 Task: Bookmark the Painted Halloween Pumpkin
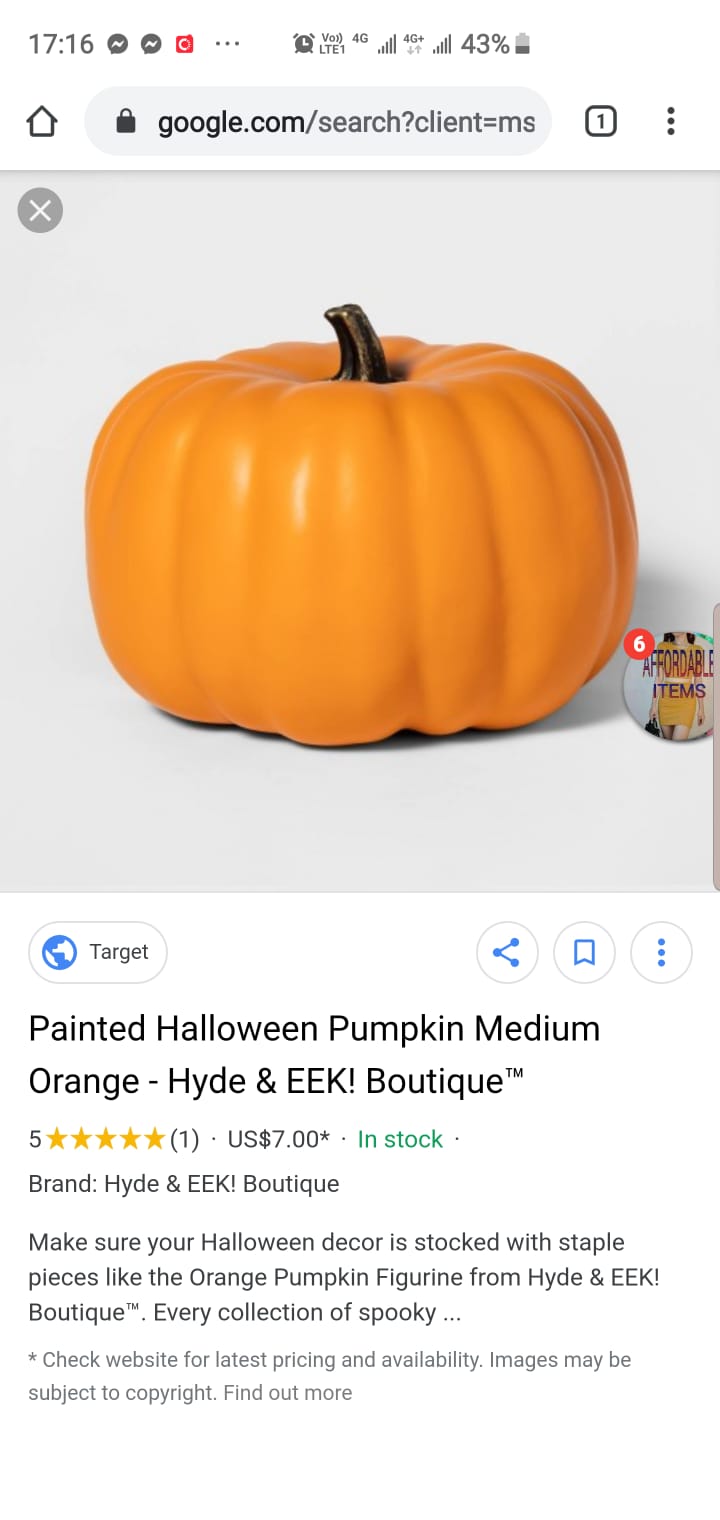[x=584, y=952]
